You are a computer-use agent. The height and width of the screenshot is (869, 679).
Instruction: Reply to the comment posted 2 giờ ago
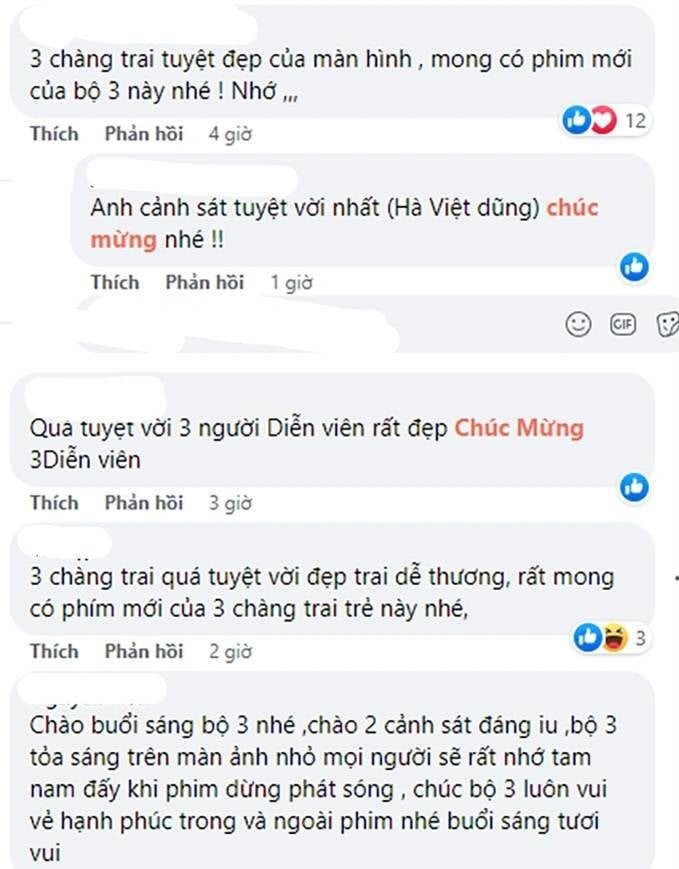point(143,651)
